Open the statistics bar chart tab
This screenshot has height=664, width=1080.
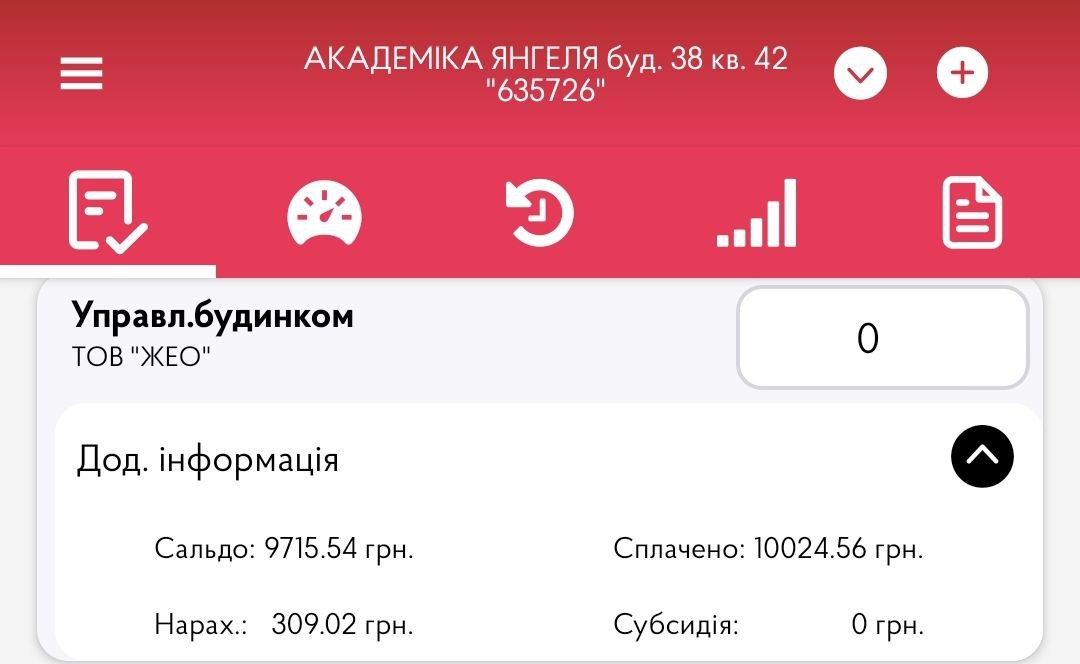757,214
